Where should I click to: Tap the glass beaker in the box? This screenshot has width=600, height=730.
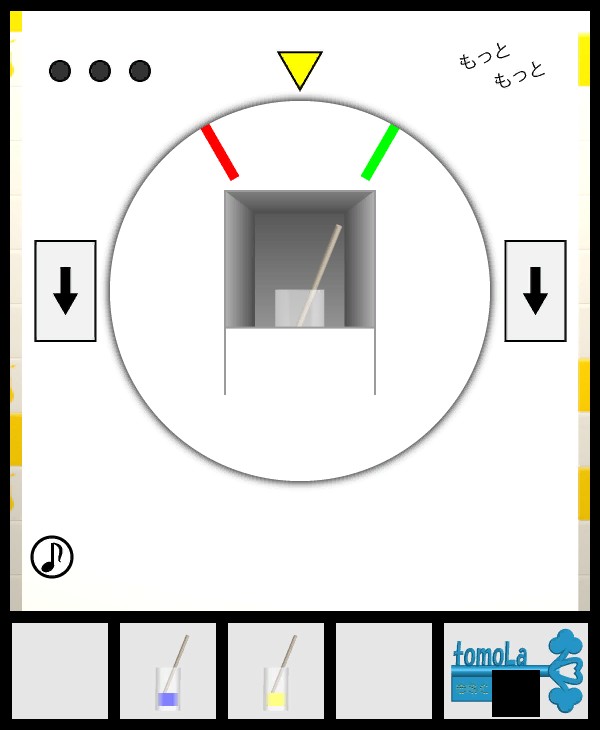click(x=299, y=307)
